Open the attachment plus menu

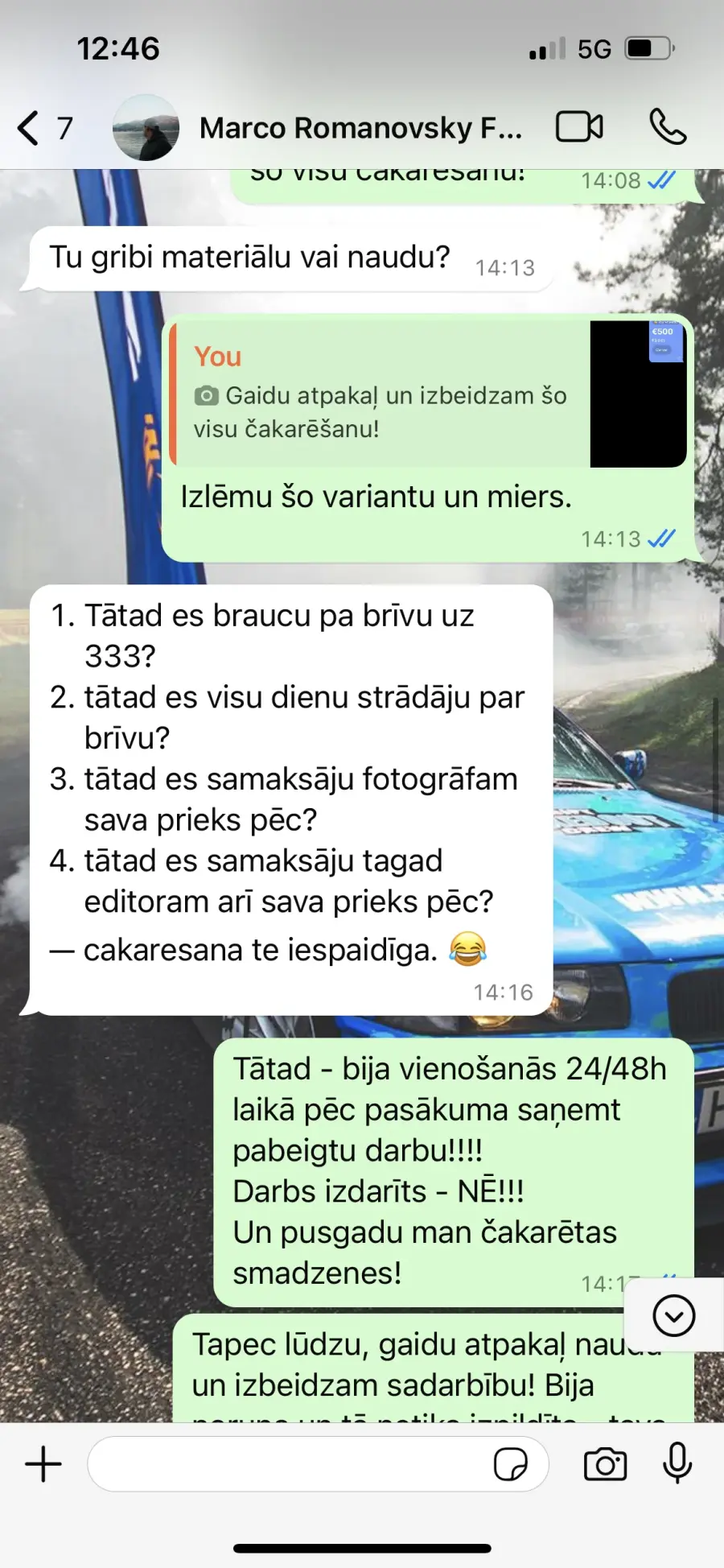click(43, 1464)
